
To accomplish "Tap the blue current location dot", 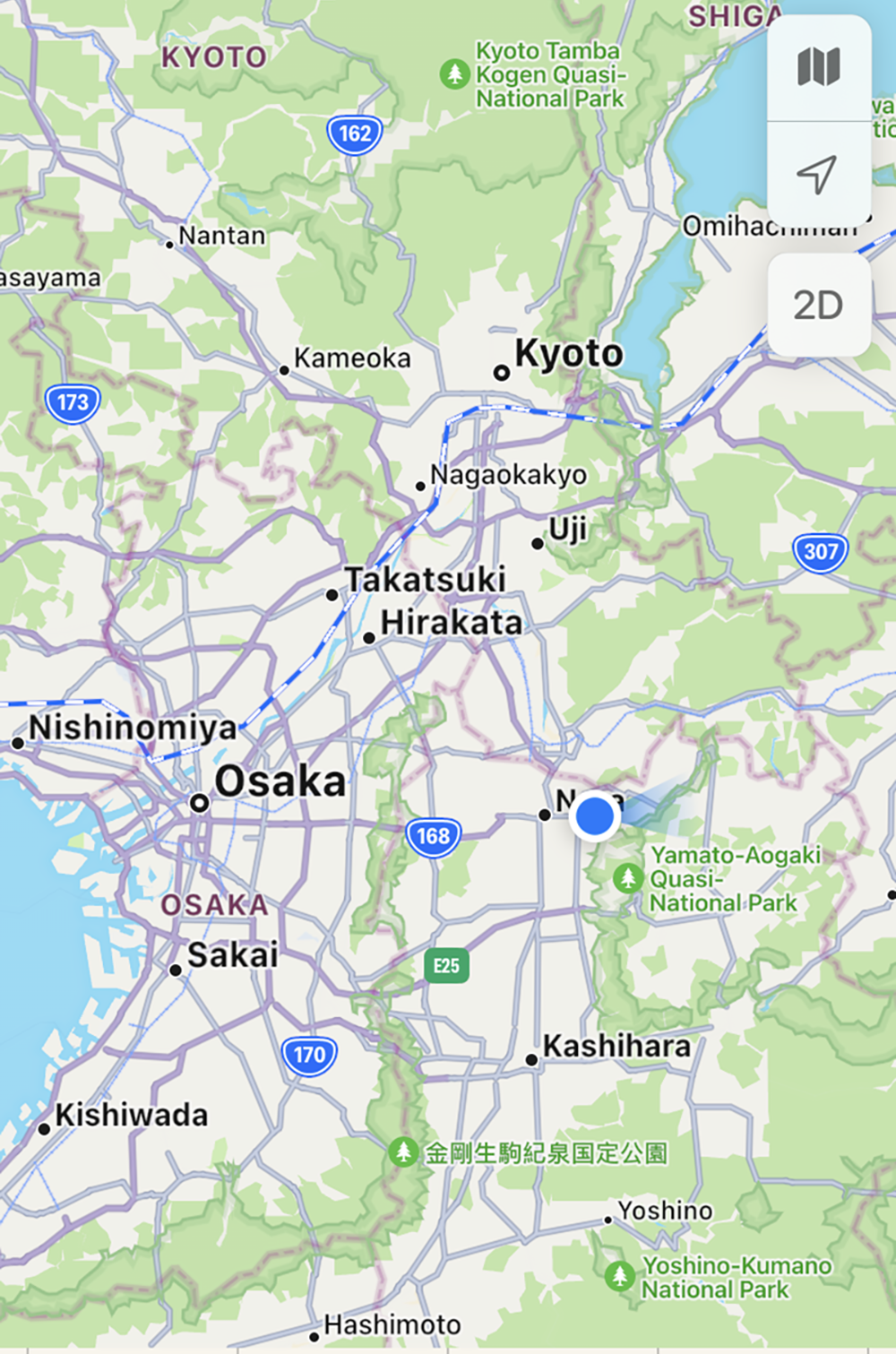I will (x=595, y=816).
